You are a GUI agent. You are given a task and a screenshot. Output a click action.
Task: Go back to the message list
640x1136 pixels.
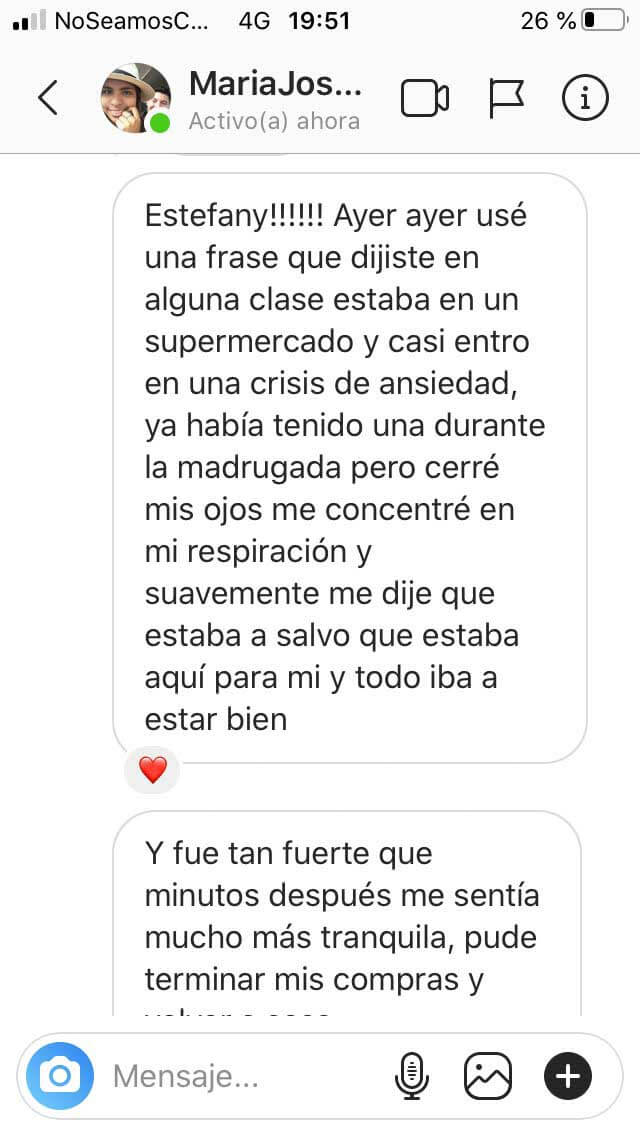[x=47, y=98]
